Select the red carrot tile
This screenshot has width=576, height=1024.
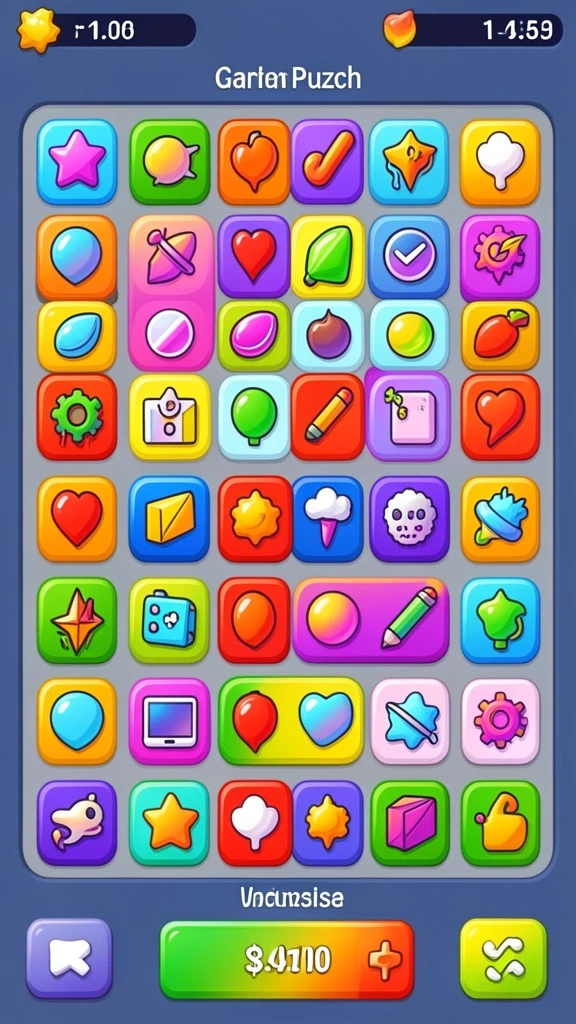click(500, 336)
